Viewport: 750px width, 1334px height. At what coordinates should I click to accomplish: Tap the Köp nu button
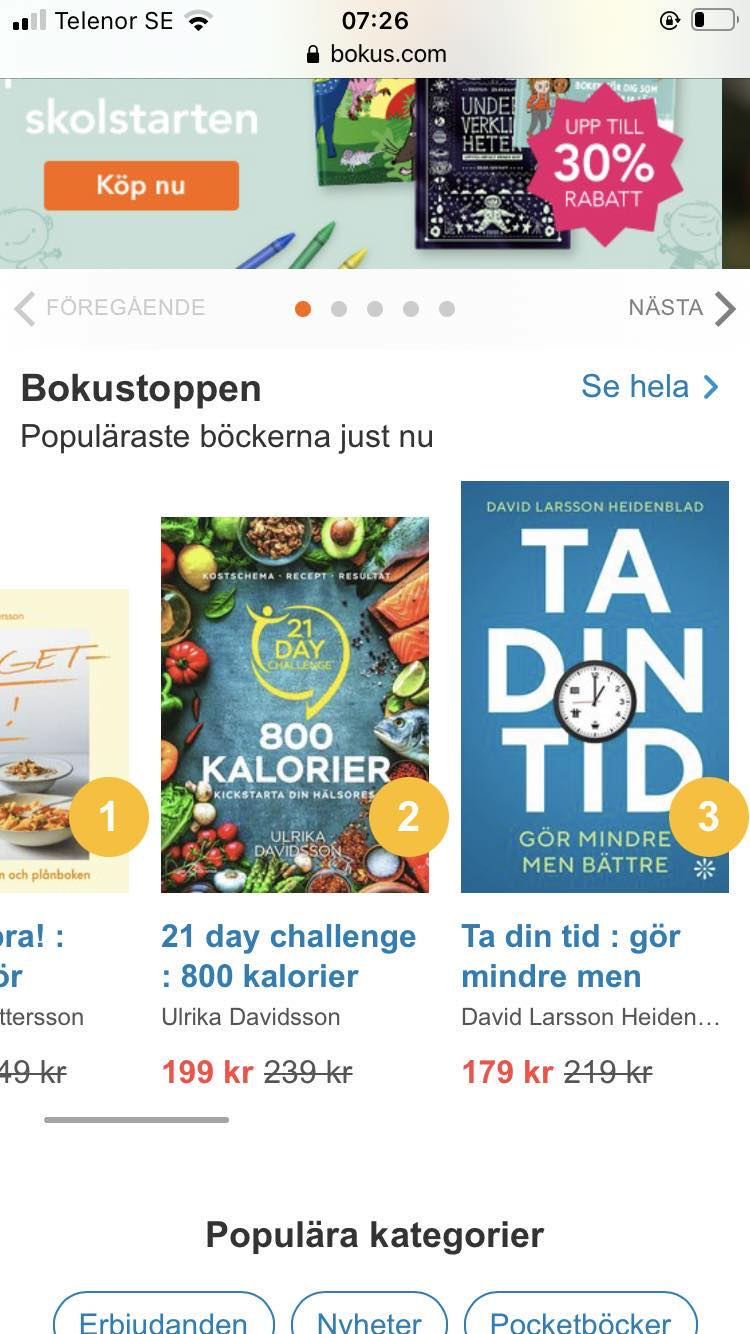[140, 186]
